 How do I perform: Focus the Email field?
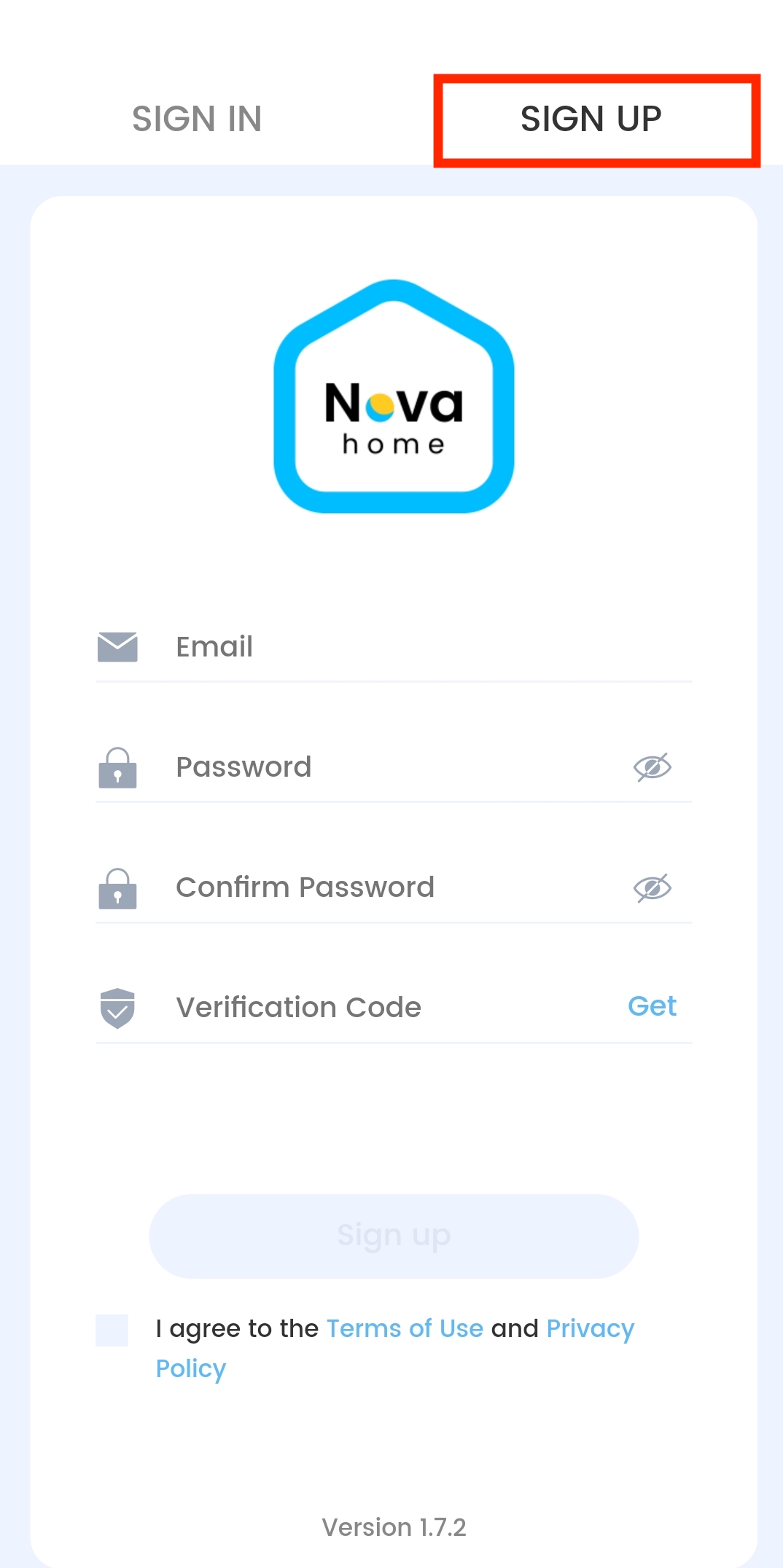pyautogui.click(x=394, y=647)
